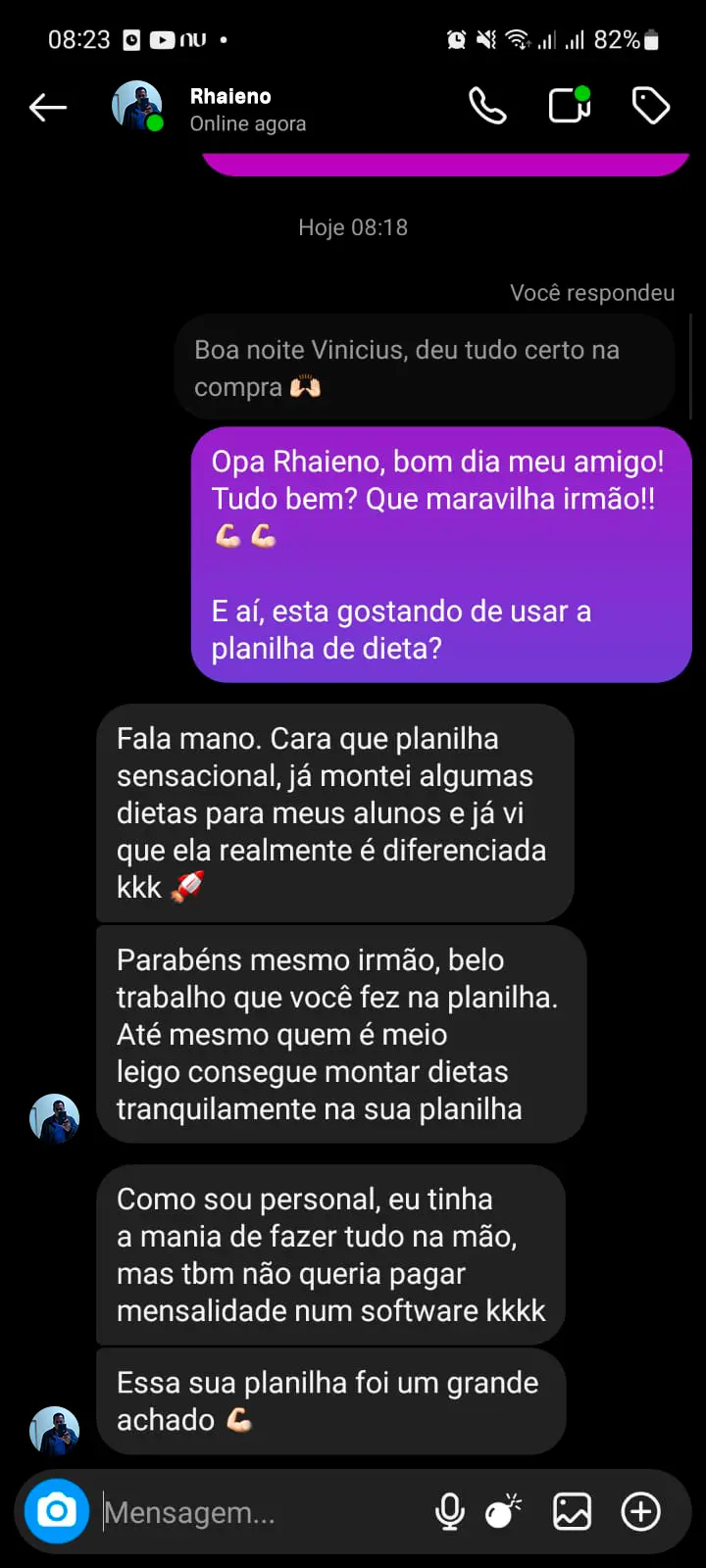Go back to the message list
Screen dimensions: 706x1568
point(48,107)
